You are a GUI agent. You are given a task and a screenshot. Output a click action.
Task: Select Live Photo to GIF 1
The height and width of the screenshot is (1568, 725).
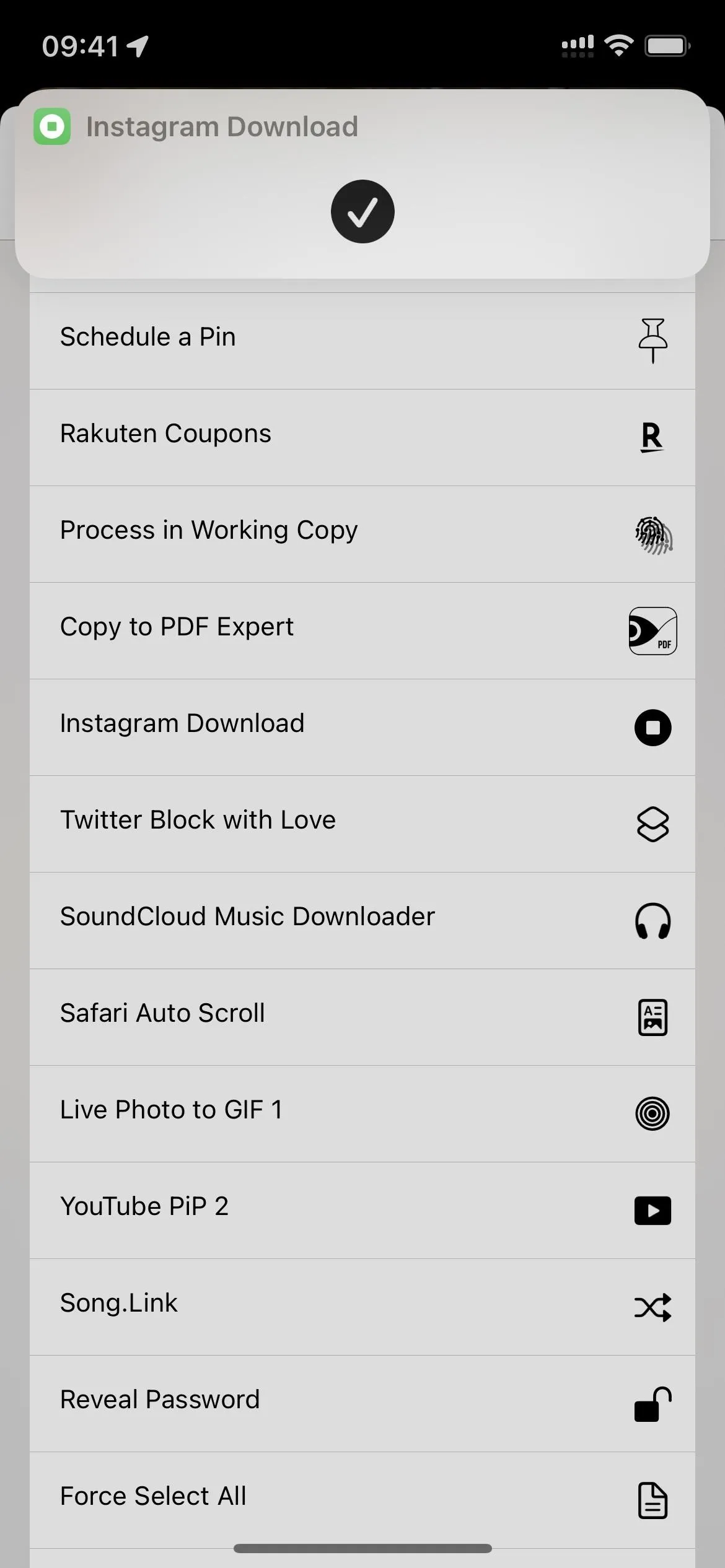click(362, 1113)
